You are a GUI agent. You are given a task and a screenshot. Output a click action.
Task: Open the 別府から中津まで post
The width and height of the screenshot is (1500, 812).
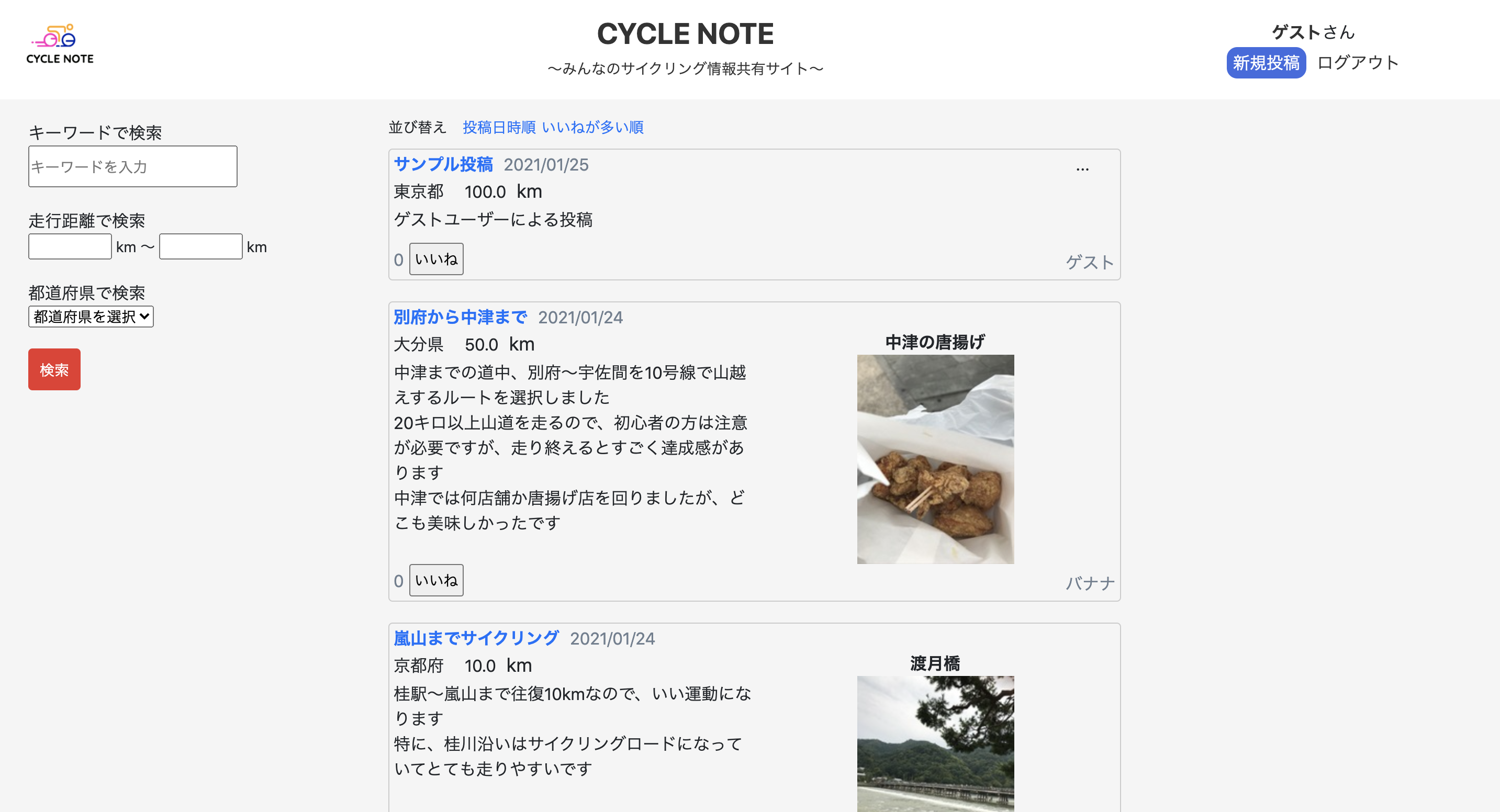(460, 317)
